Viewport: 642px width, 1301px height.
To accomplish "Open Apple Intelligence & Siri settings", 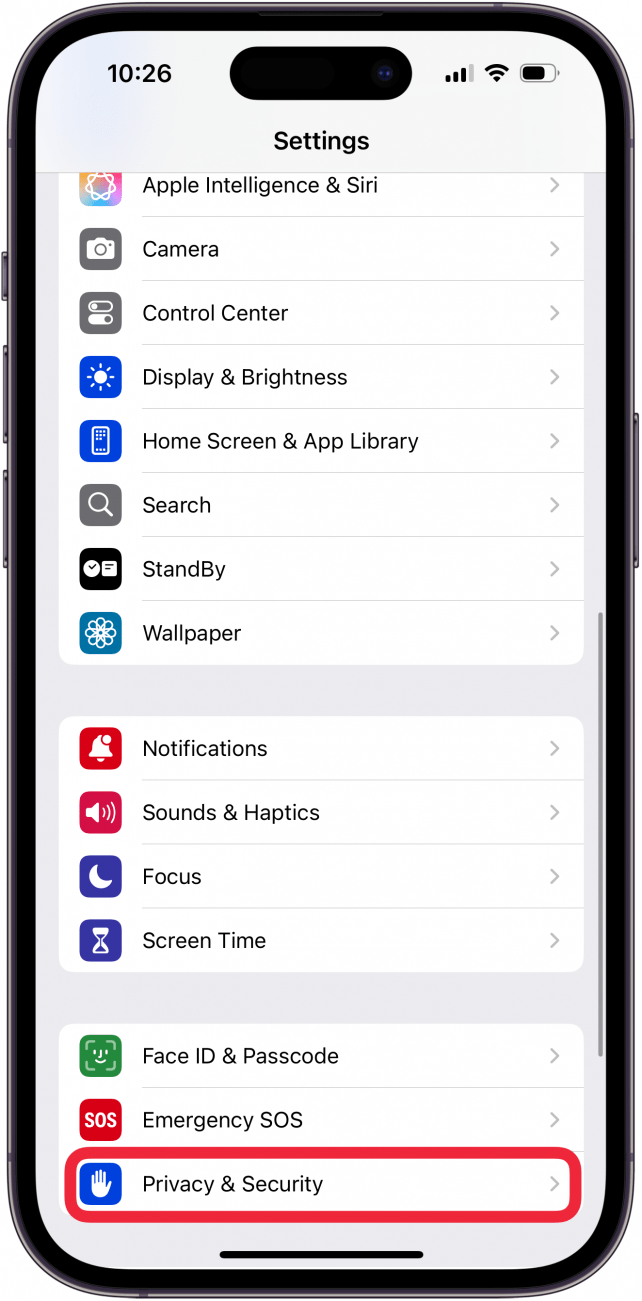I will 320,187.
